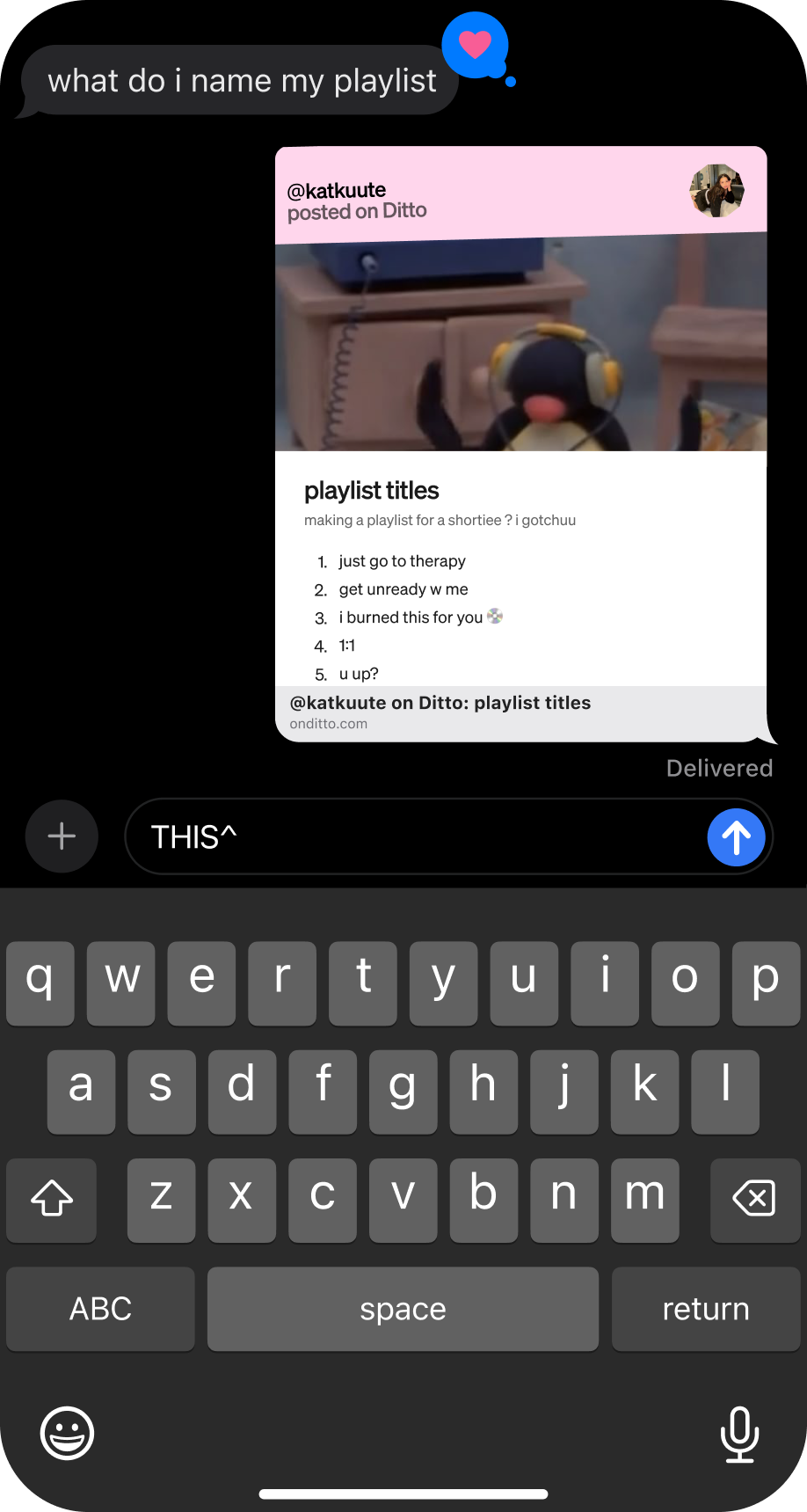Open the plus attachments menu
The image size is (807, 1512).
point(62,836)
